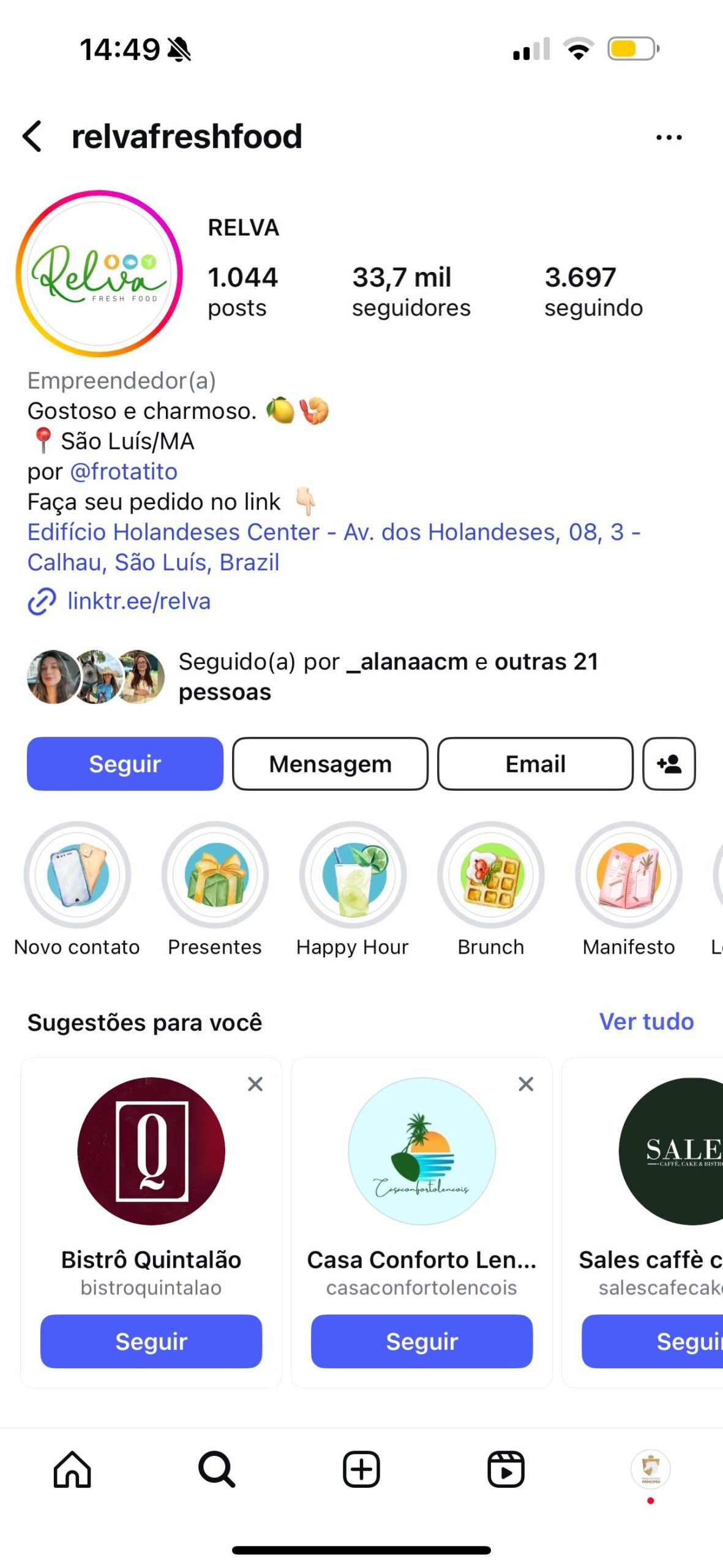This screenshot has width=723, height=1568.
Task: Create a new post with plus tab
Action: click(361, 1469)
